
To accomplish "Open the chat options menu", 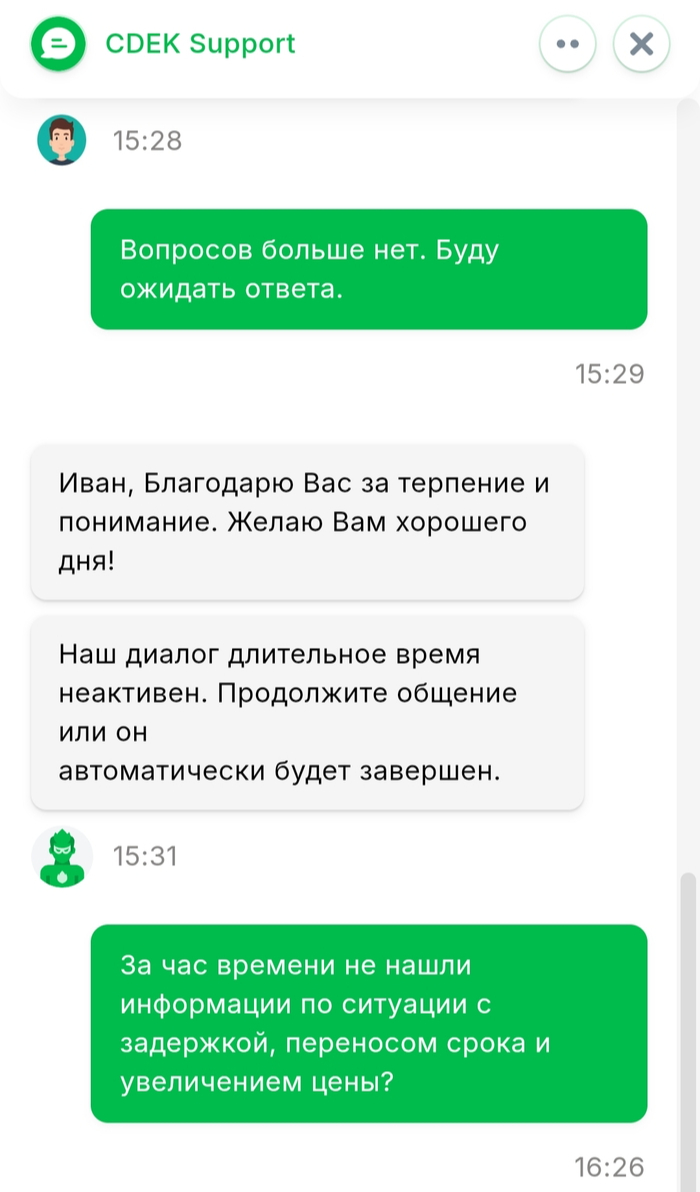I will (x=567, y=44).
